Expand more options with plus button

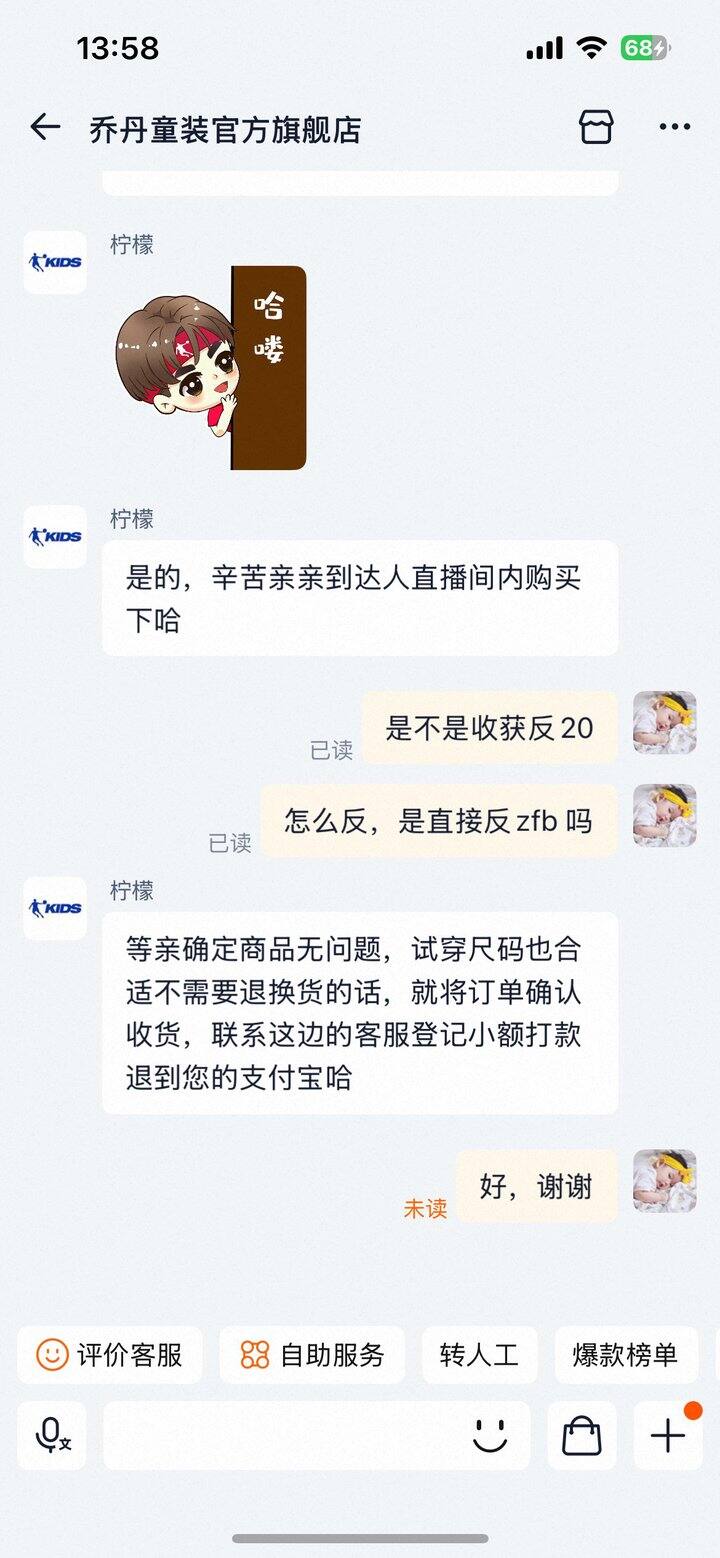pyautogui.click(x=668, y=1436)
